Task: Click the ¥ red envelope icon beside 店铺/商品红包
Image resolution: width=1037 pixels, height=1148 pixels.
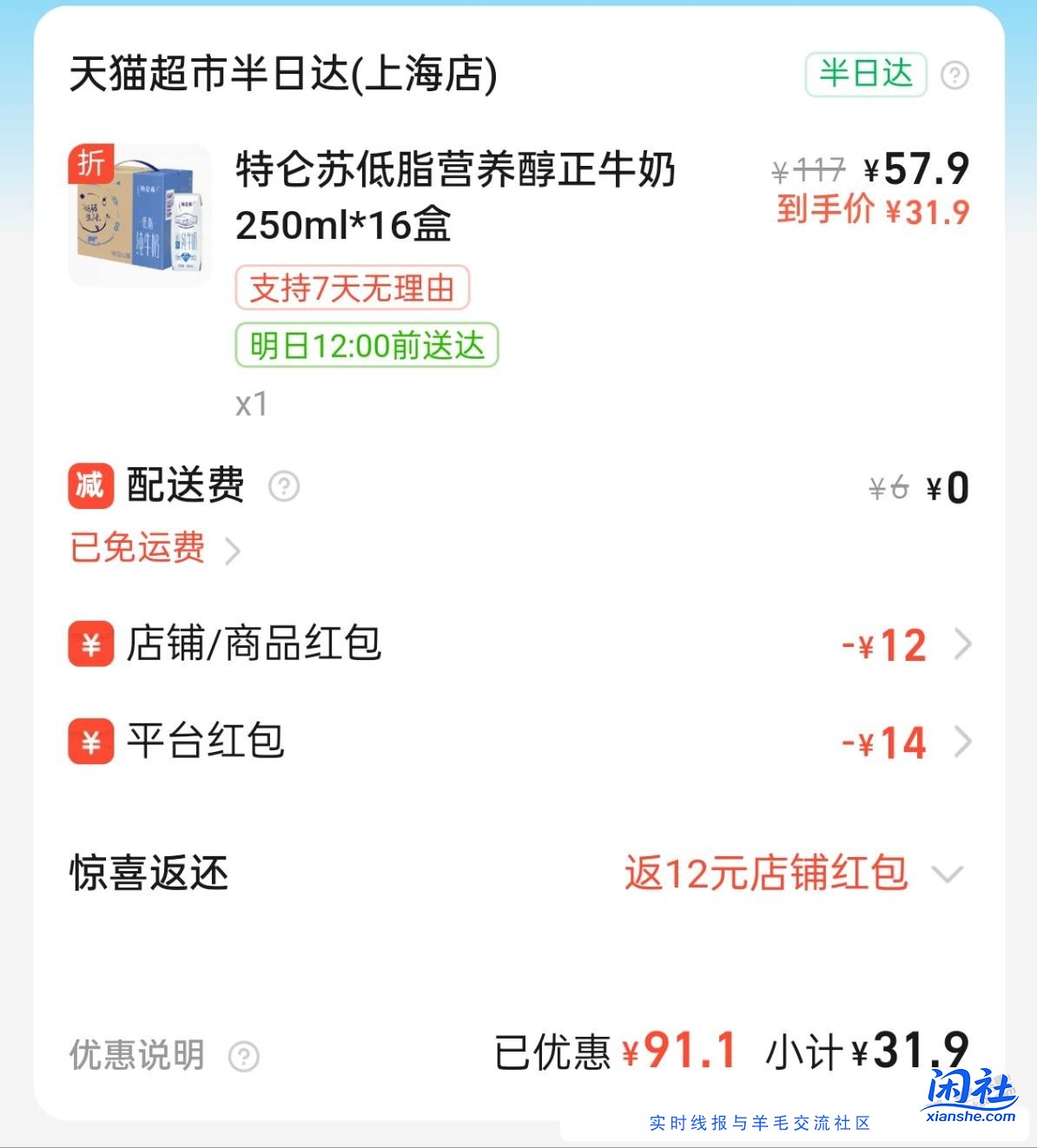Action: [89, 643]
